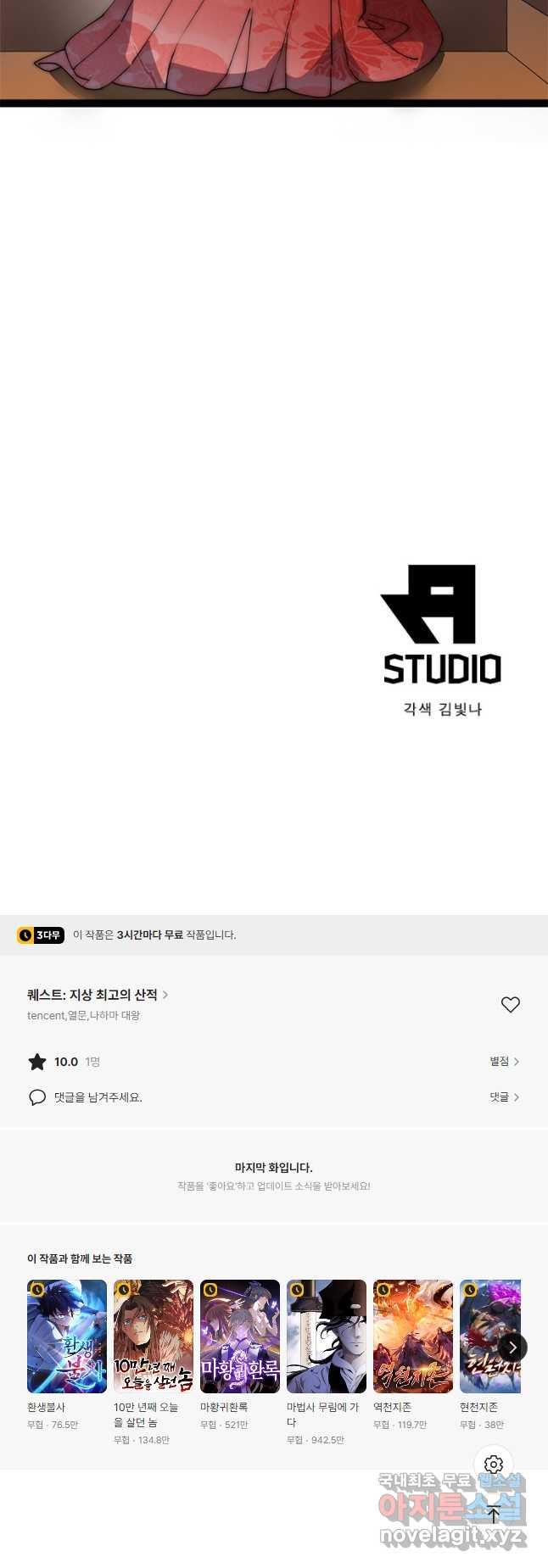Open 10만 년째 오늘을 살던 놈

coord(154,1336)
